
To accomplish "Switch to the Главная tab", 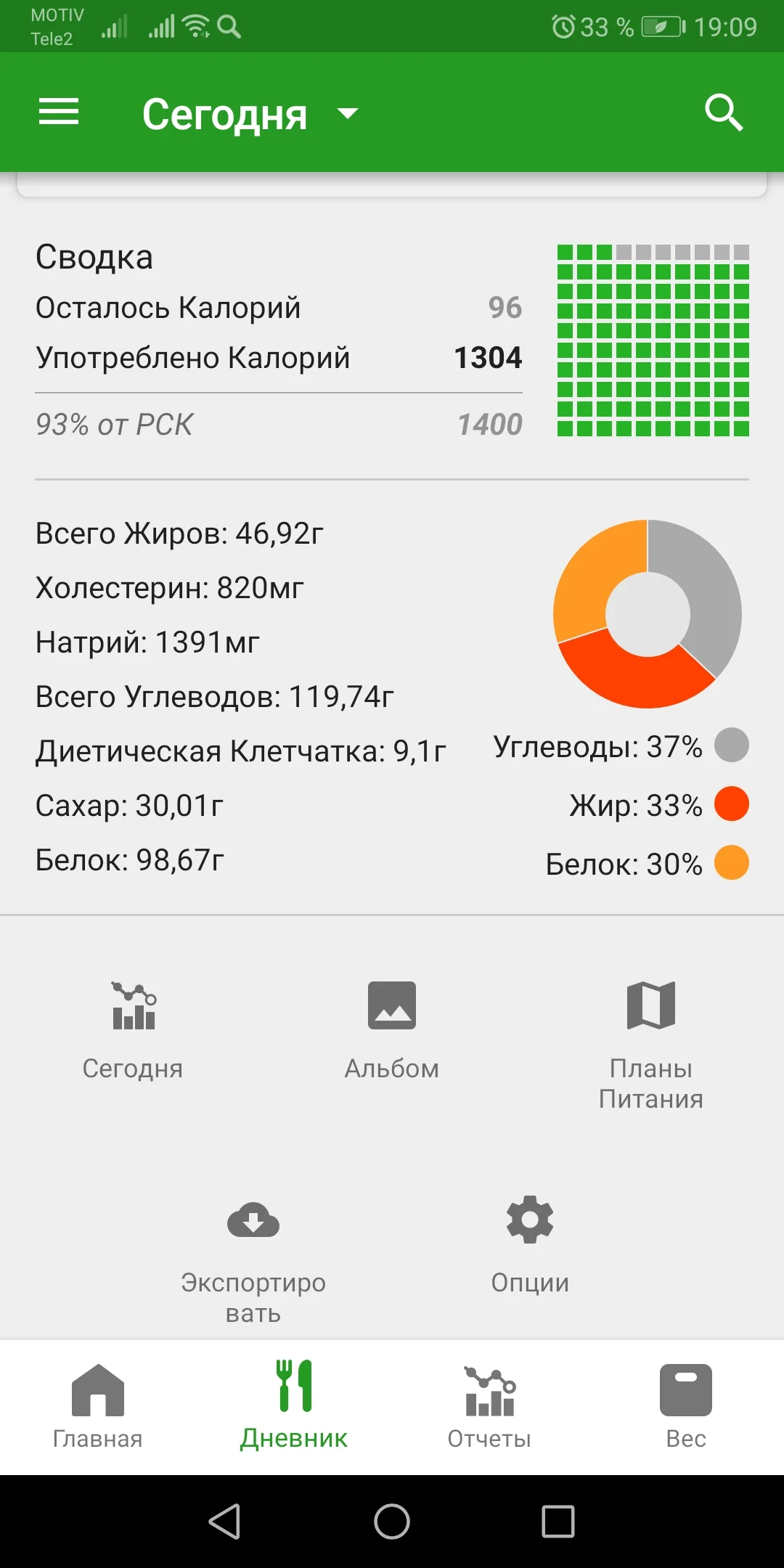I will coord(98,1406).
